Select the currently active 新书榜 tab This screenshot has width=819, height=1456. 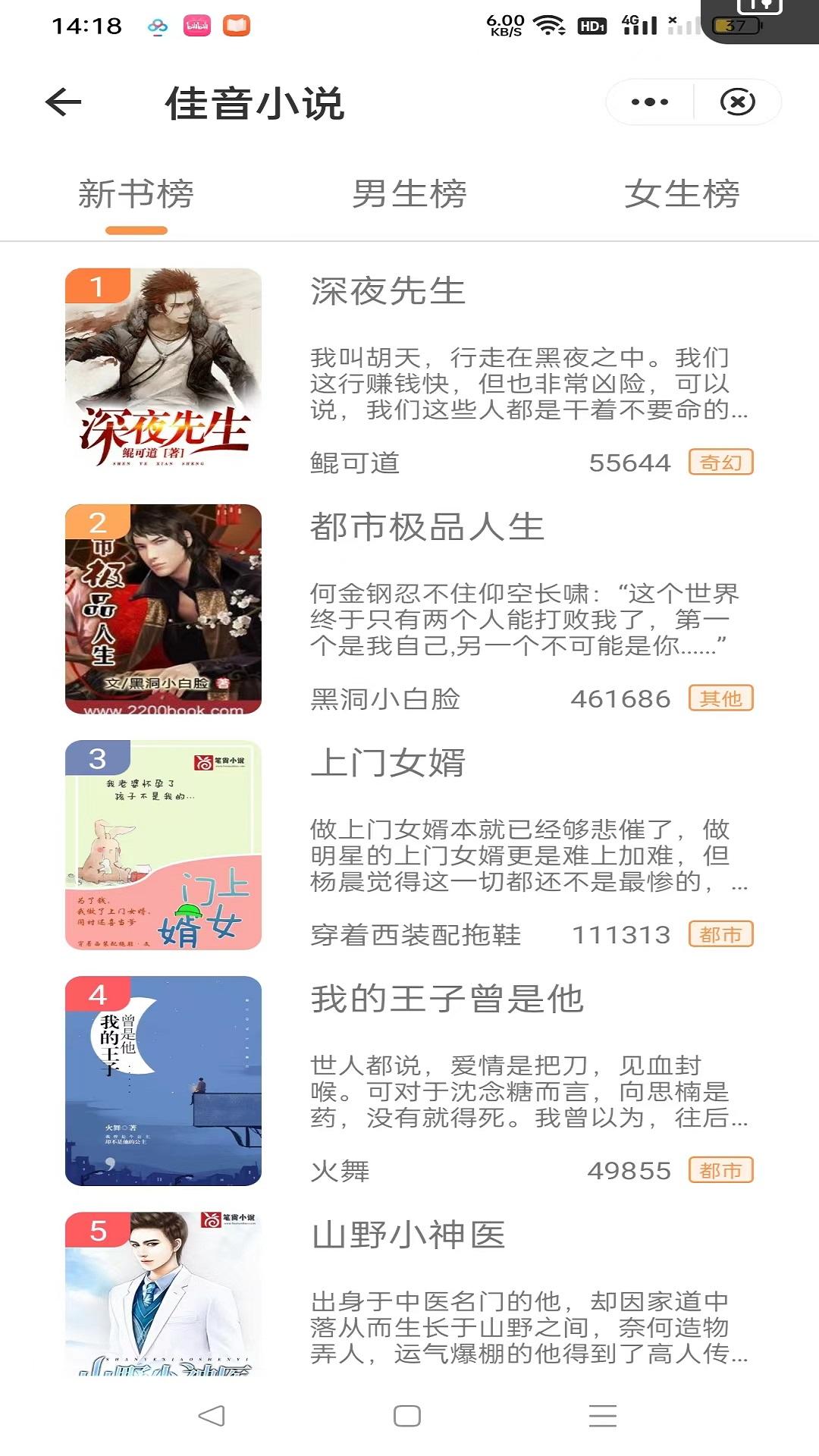pyautogui.click(x=137, y=195)
